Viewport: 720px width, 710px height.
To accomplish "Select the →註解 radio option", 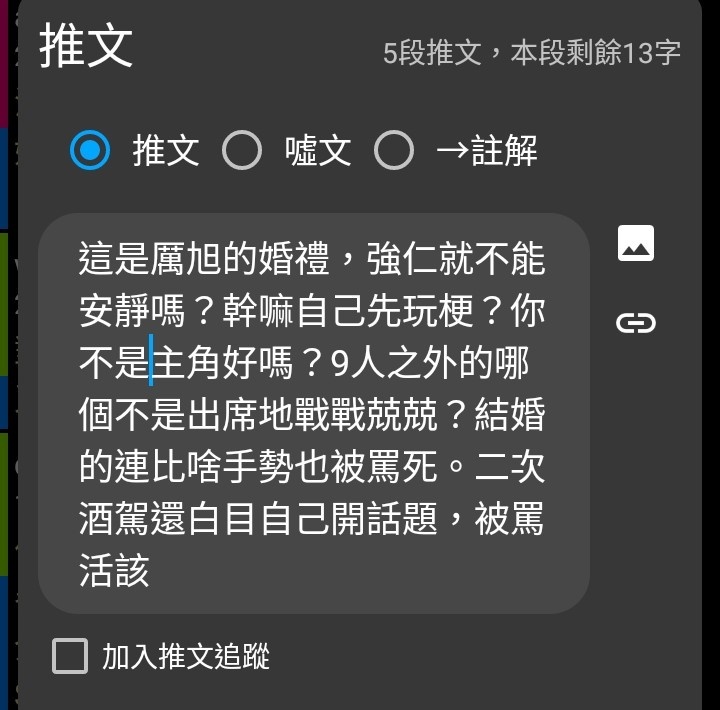I will (x=394, y=151).
